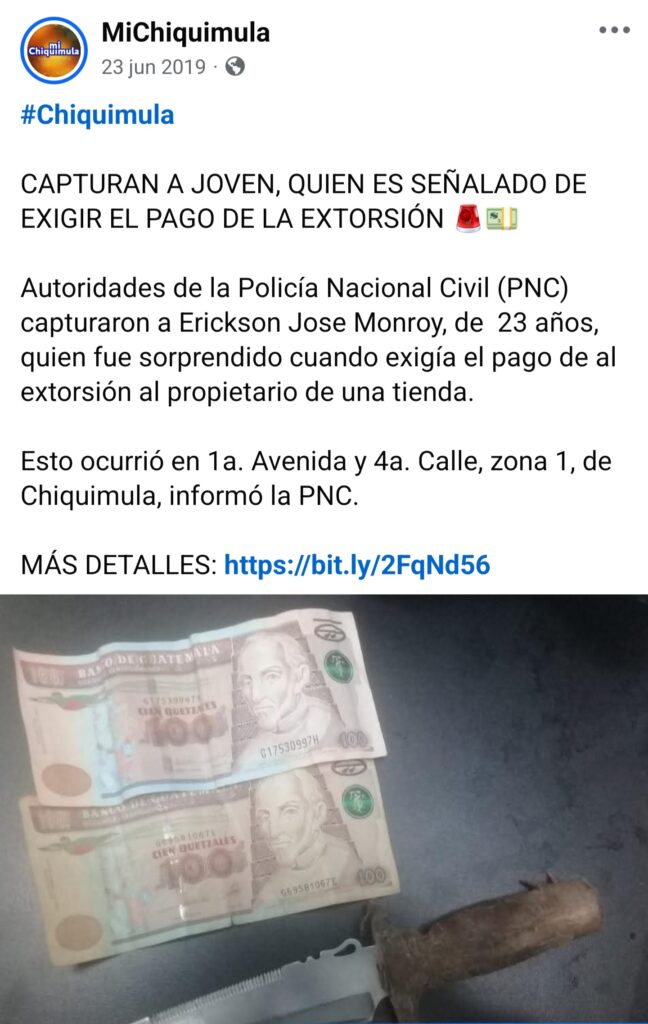
Task: Tap the #Chiquimula hashtag
Action: tap(97, 115)
